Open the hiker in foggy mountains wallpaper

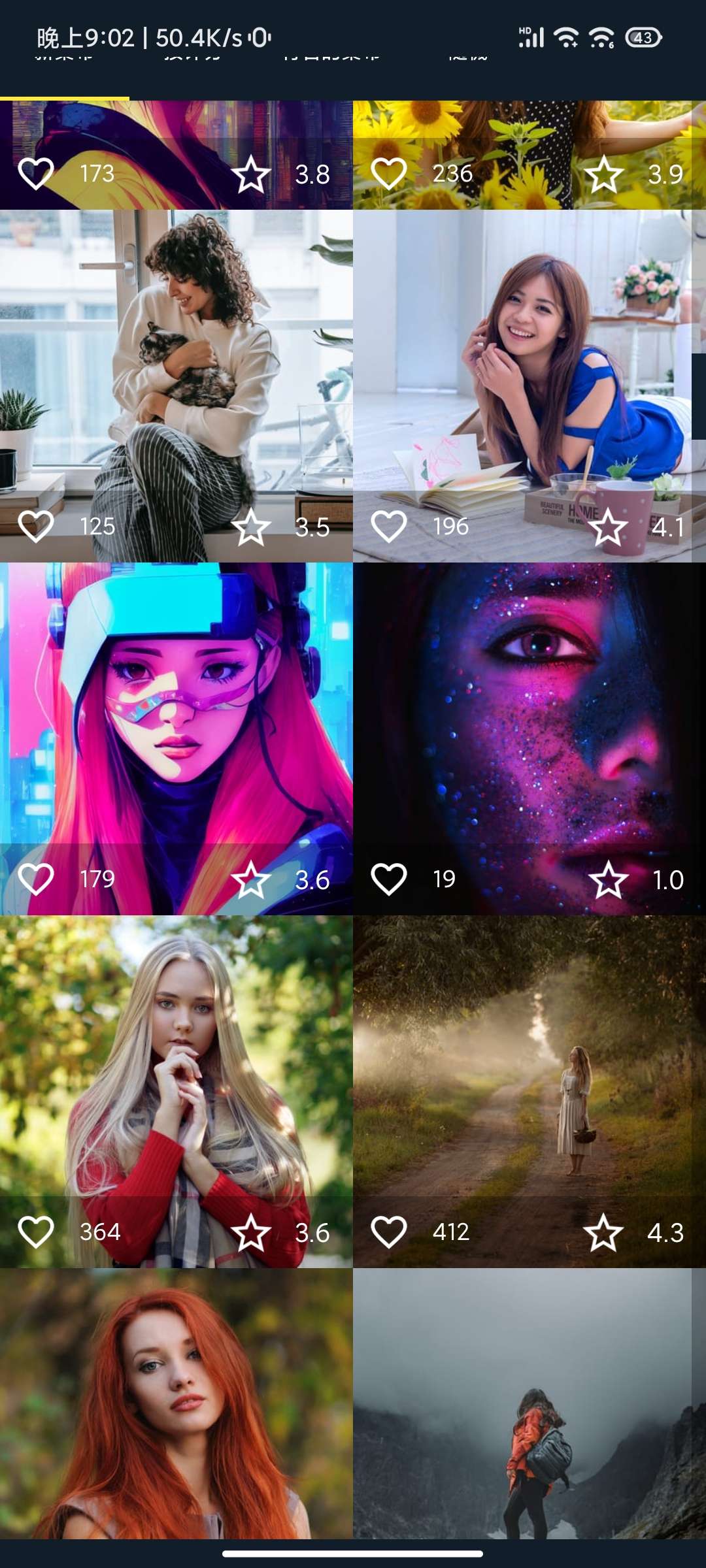(x=529, y=1405)
